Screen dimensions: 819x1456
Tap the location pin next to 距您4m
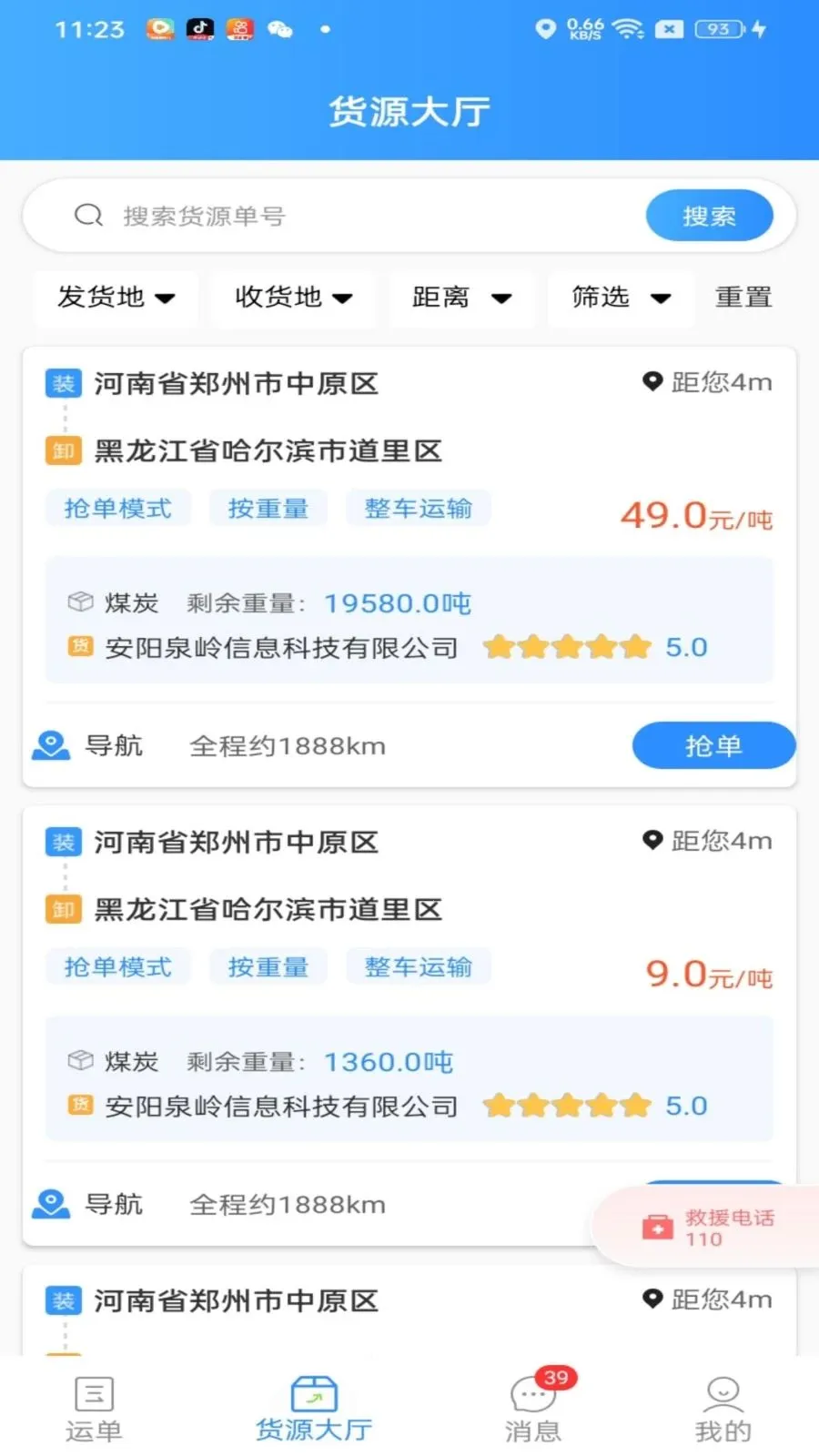click(x=652, y=382)
